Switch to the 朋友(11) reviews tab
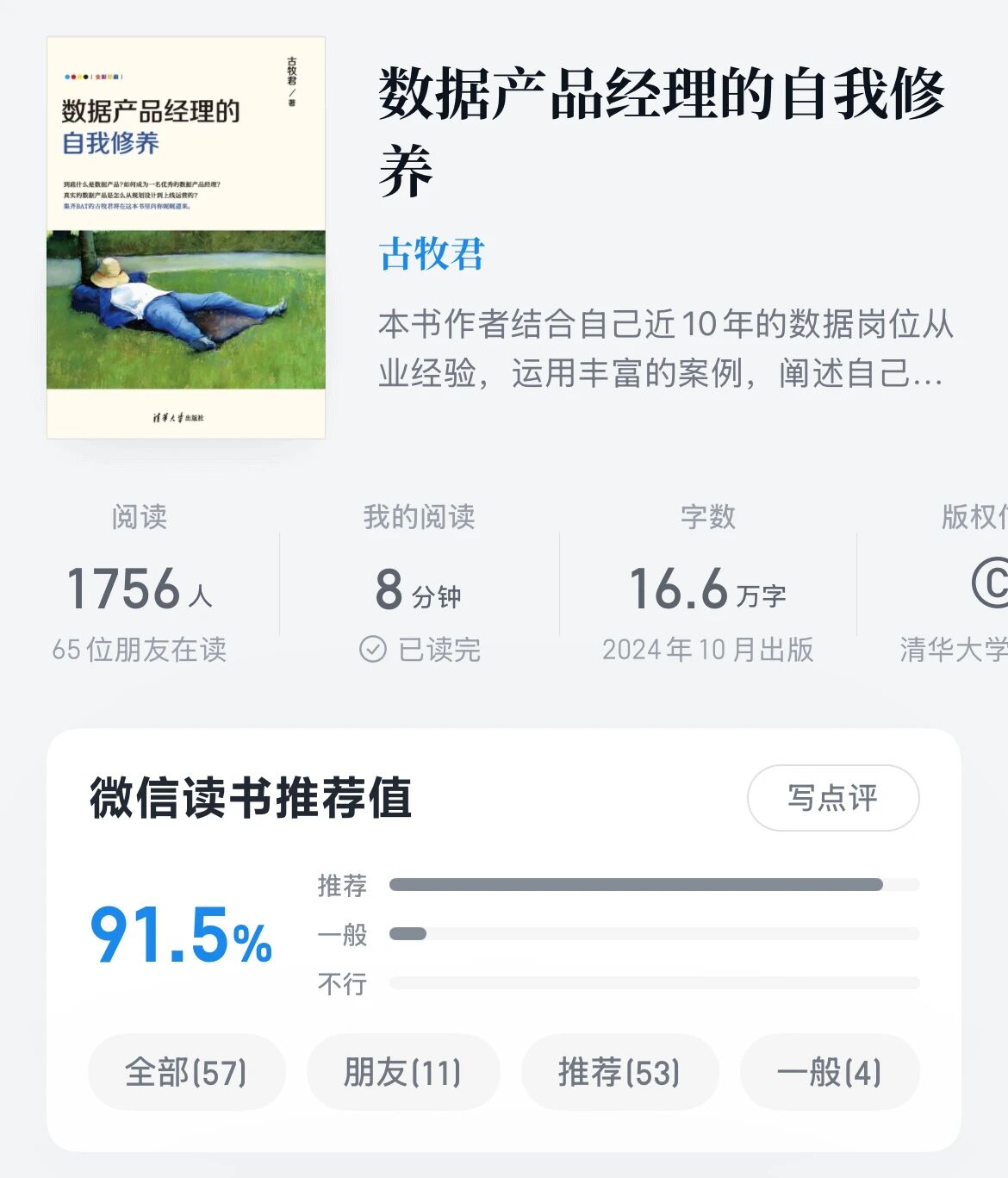1008x1178 pixels. 401,1073
